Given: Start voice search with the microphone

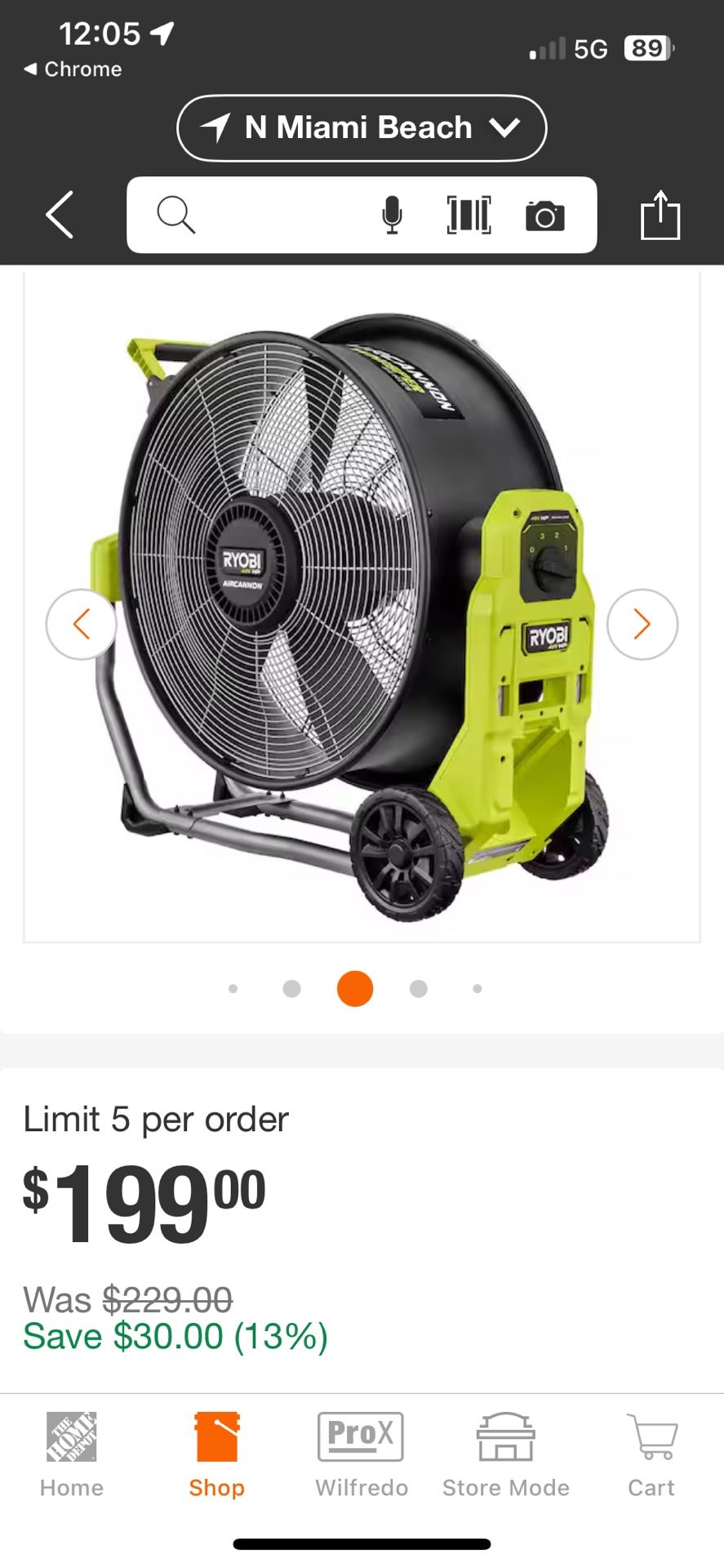Looking at the screenshot, I should pos(392,216).
